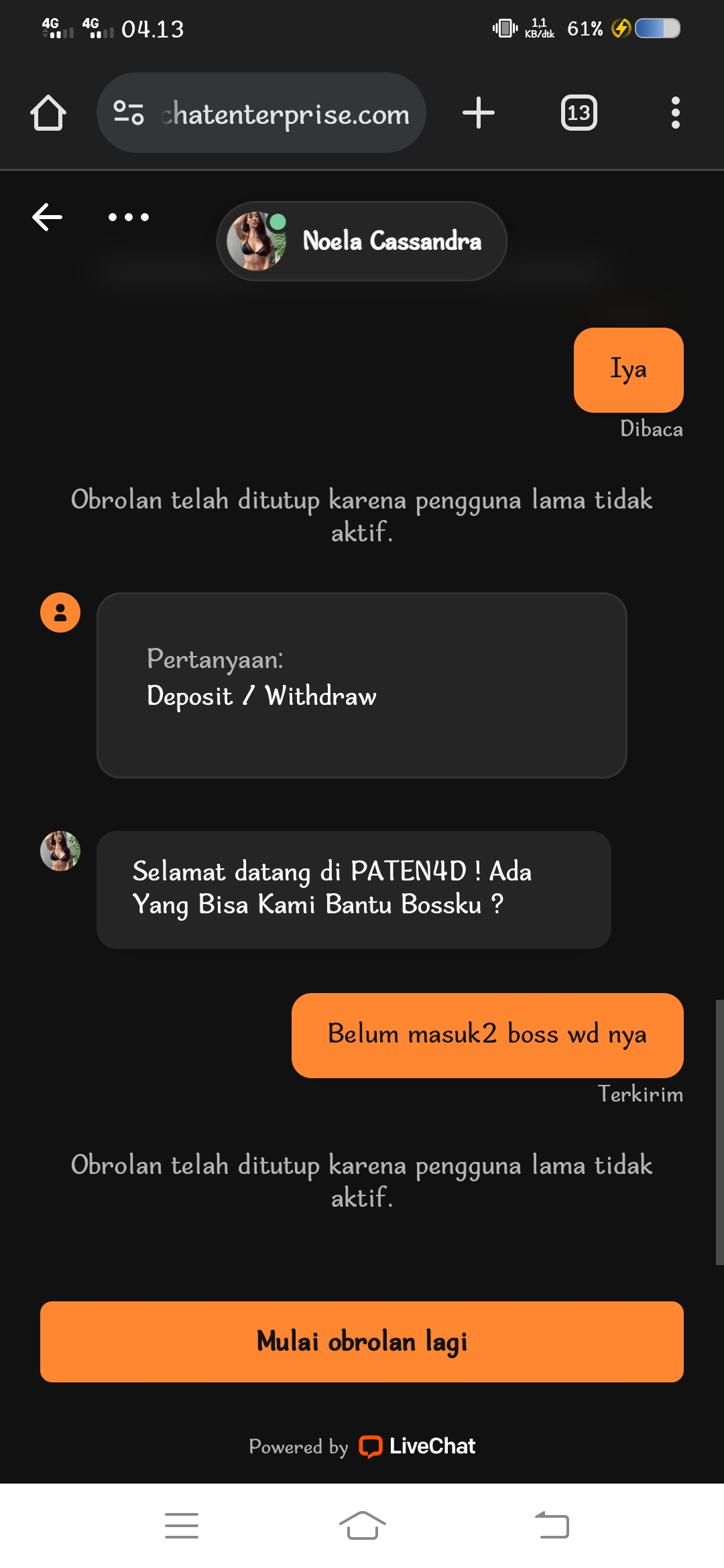The height and width of the screenshot is (1568, 724).
Task: Open Noela Cassandra's agent profile
Action: pos(362,241)
